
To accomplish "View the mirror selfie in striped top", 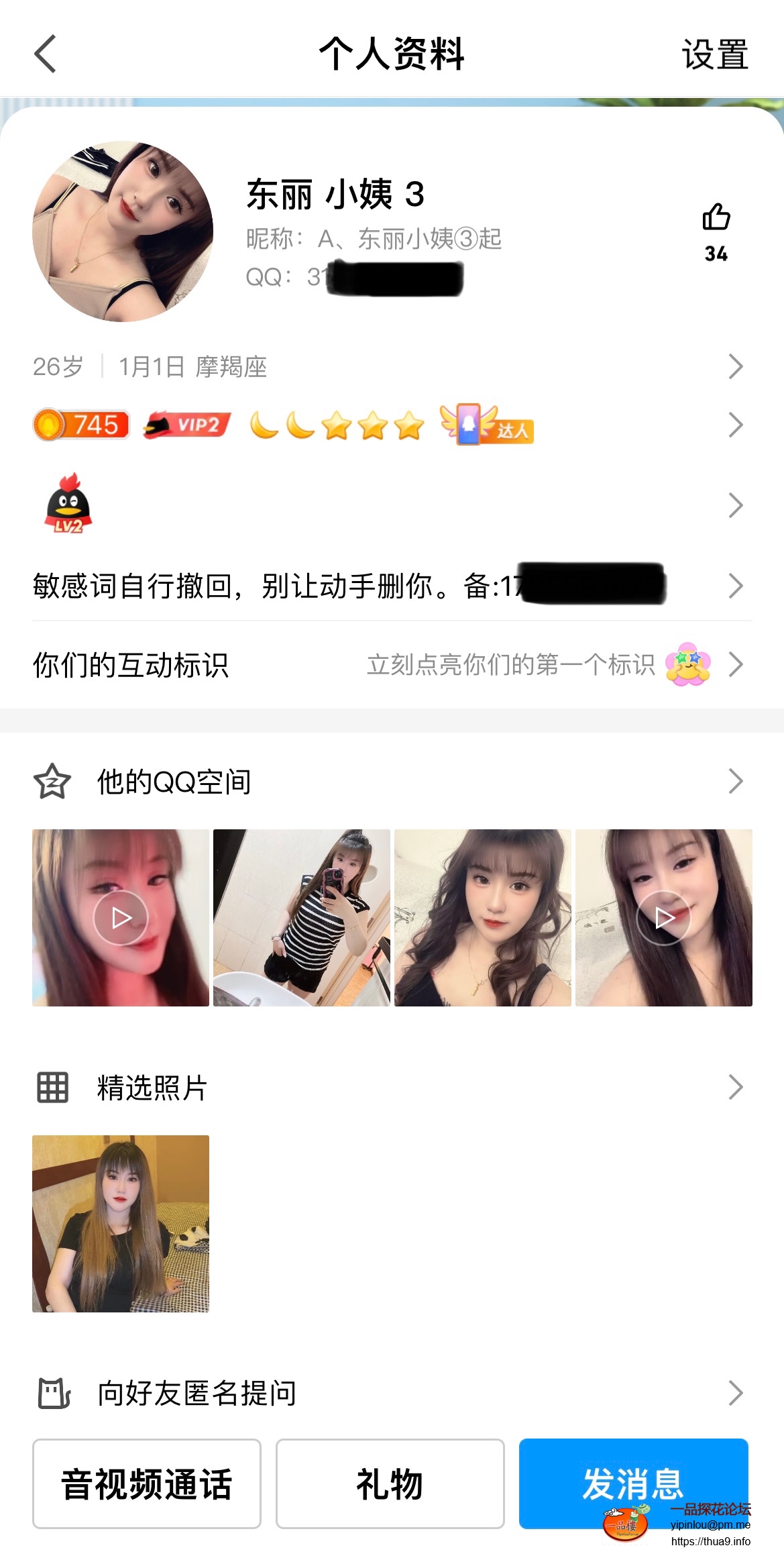I will pos(302,918).
